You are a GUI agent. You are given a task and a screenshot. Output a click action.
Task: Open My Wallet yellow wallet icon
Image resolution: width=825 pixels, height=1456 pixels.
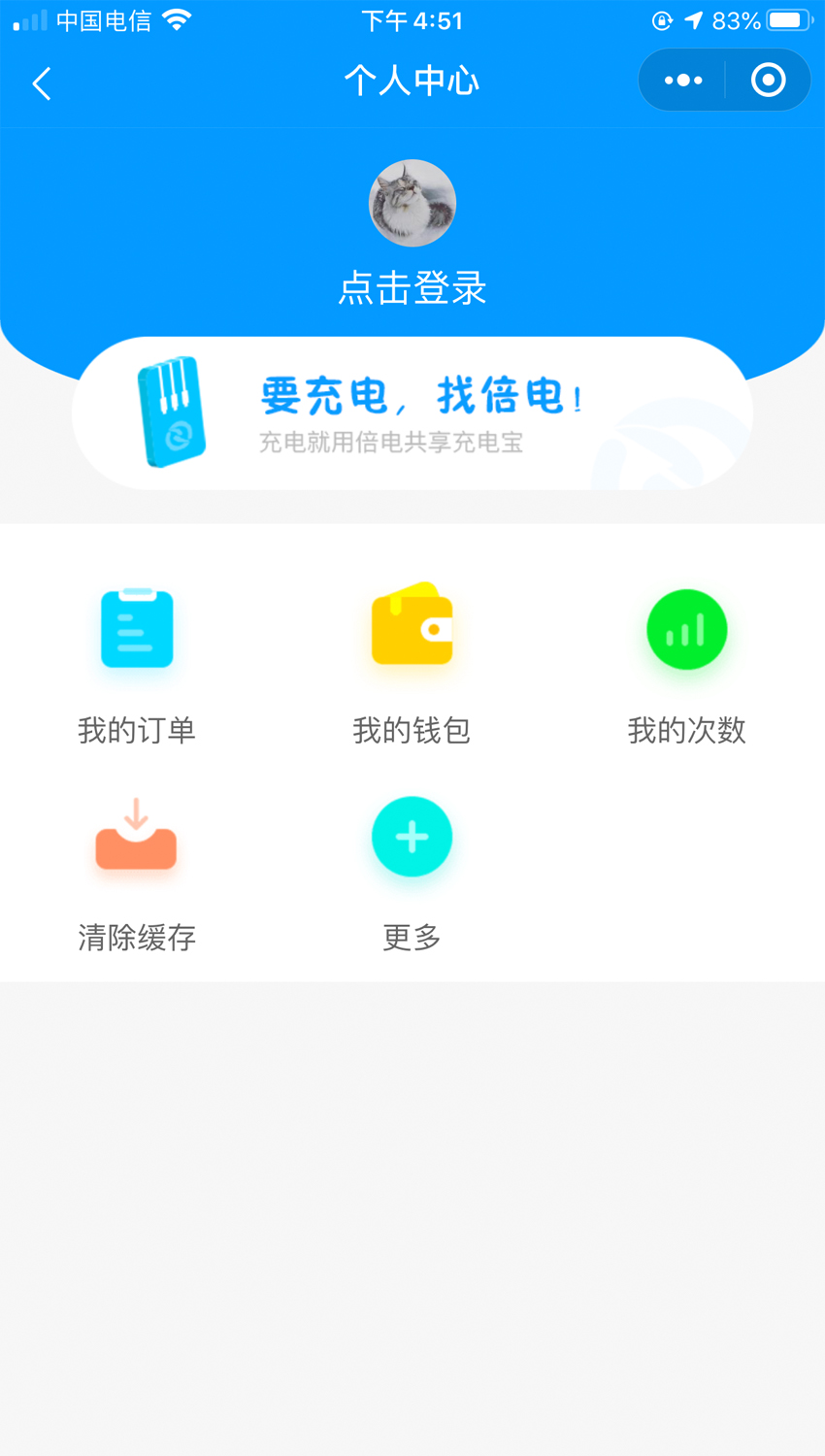412,626
